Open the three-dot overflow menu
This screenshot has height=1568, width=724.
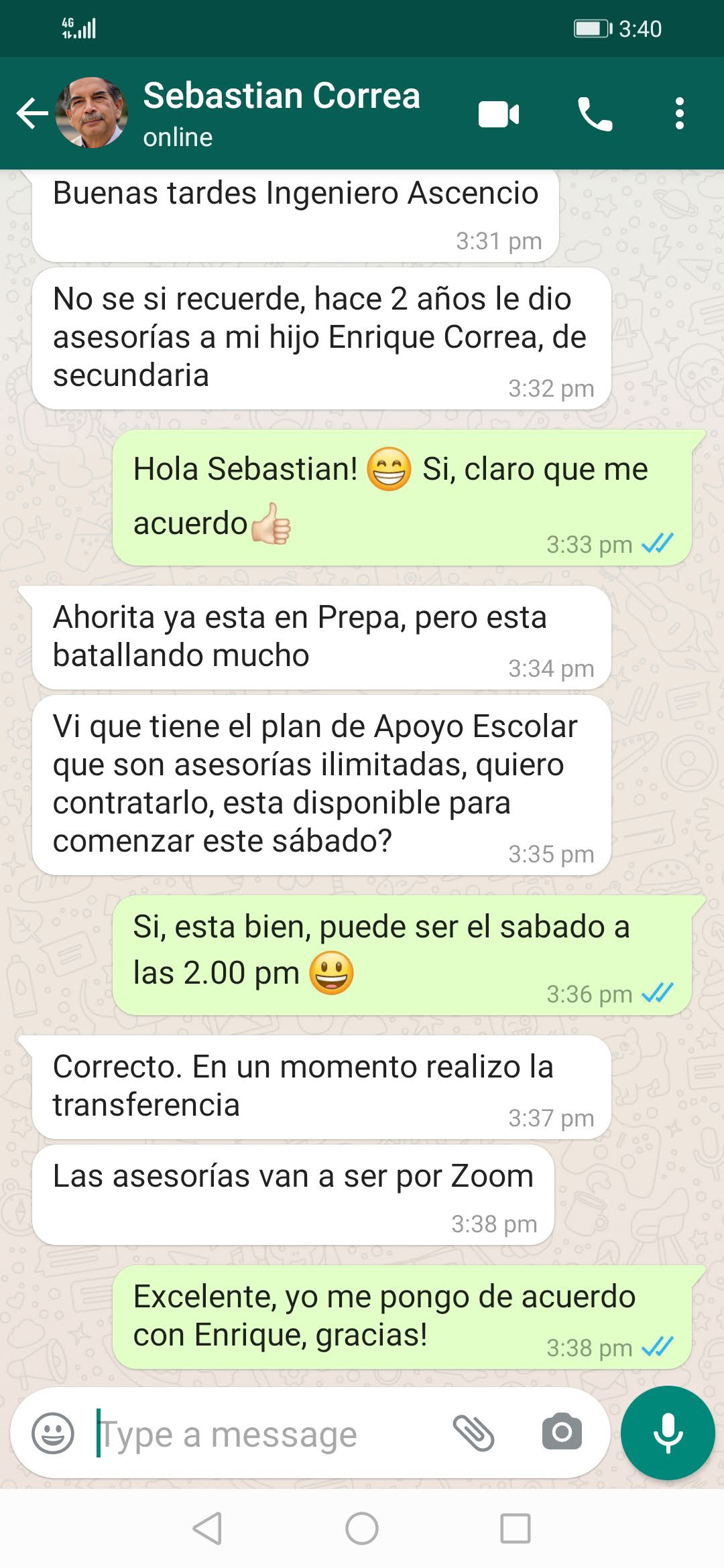click(680, 113)
